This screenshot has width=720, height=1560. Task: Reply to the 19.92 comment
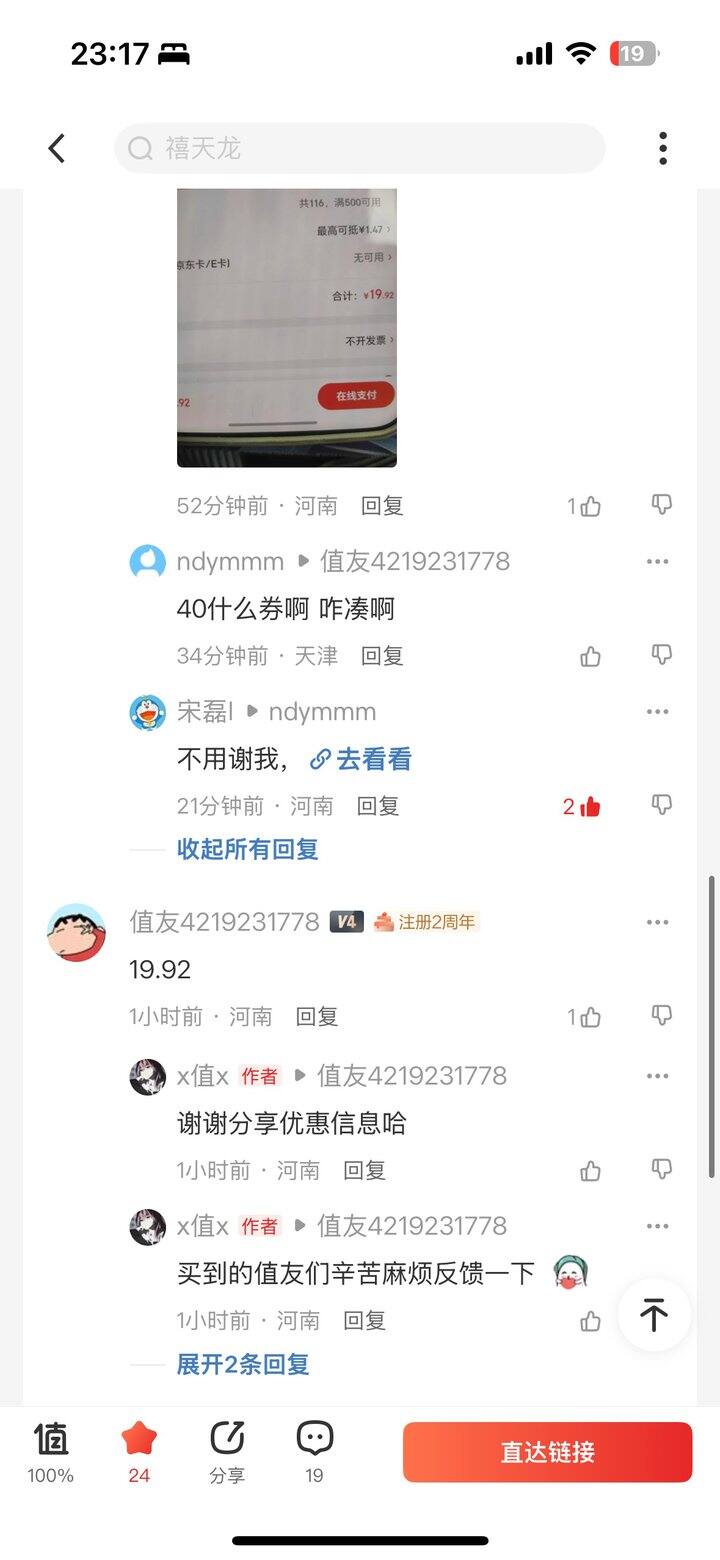click(x=317, y=1017)
